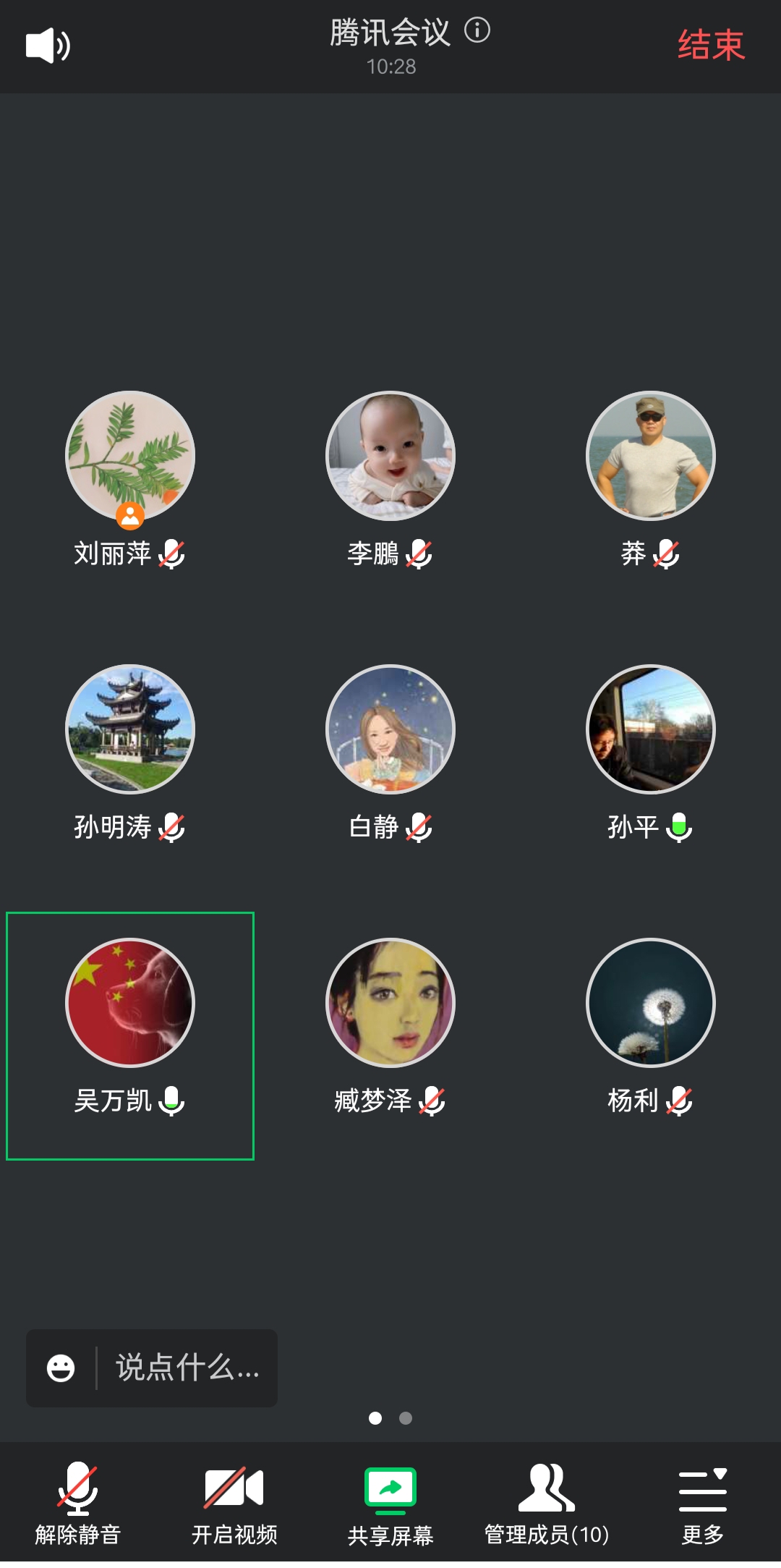This screenshot has height=1568, width=781.
Task: Start screen sharing with 共享屏幕
Action: (390, 1501)
